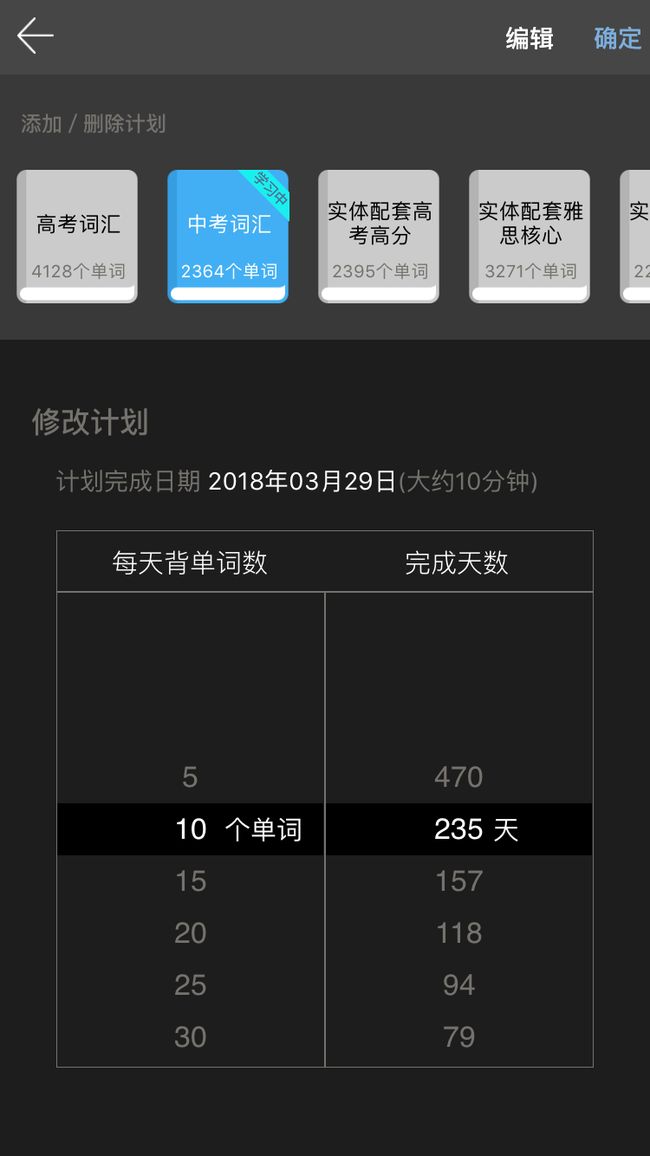
Task: Confirm the plan with 确定
Action: pos(618,38)
